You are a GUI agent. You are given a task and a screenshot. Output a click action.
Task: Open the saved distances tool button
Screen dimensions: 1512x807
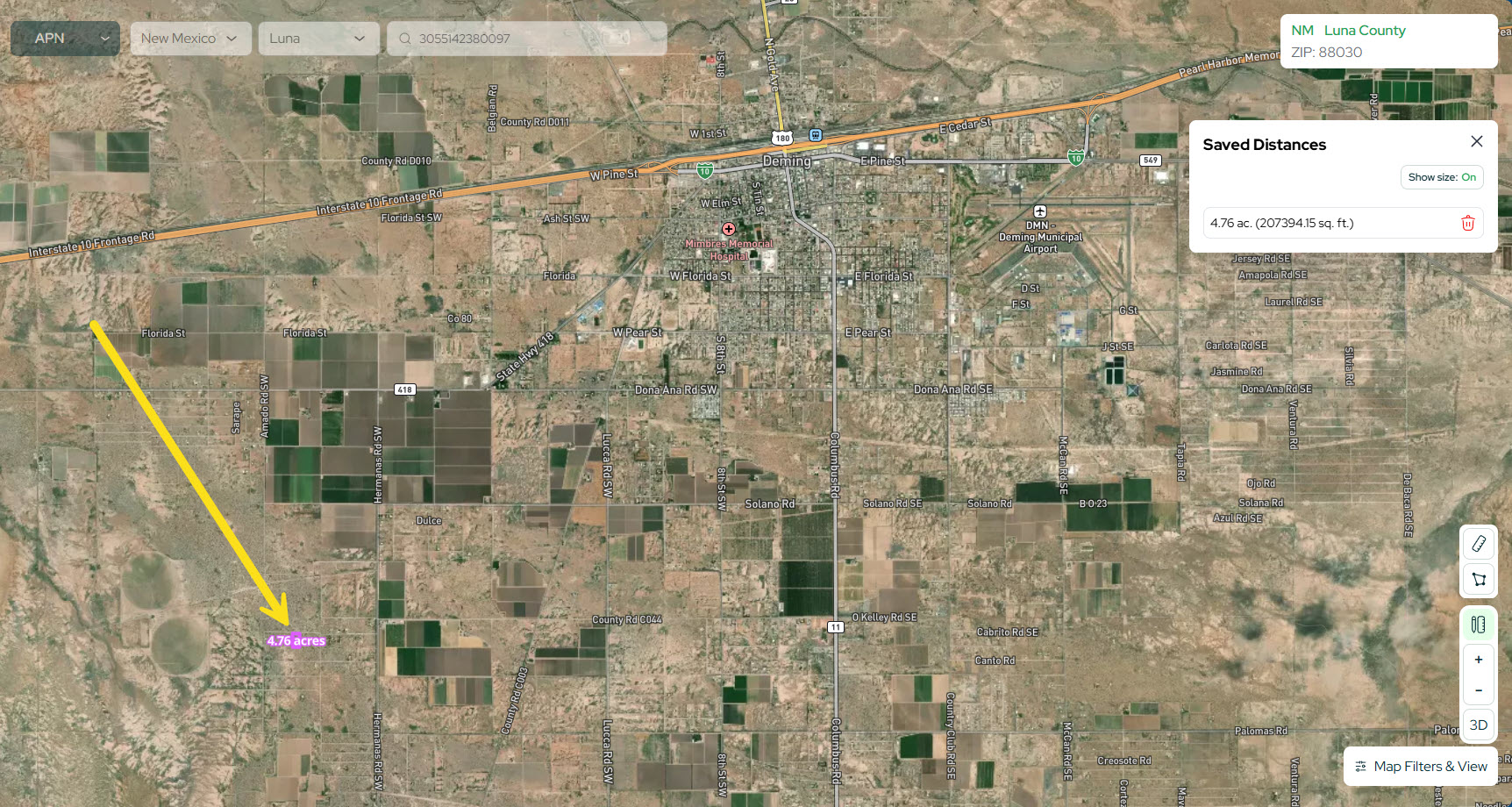(x=1479, y=625)
